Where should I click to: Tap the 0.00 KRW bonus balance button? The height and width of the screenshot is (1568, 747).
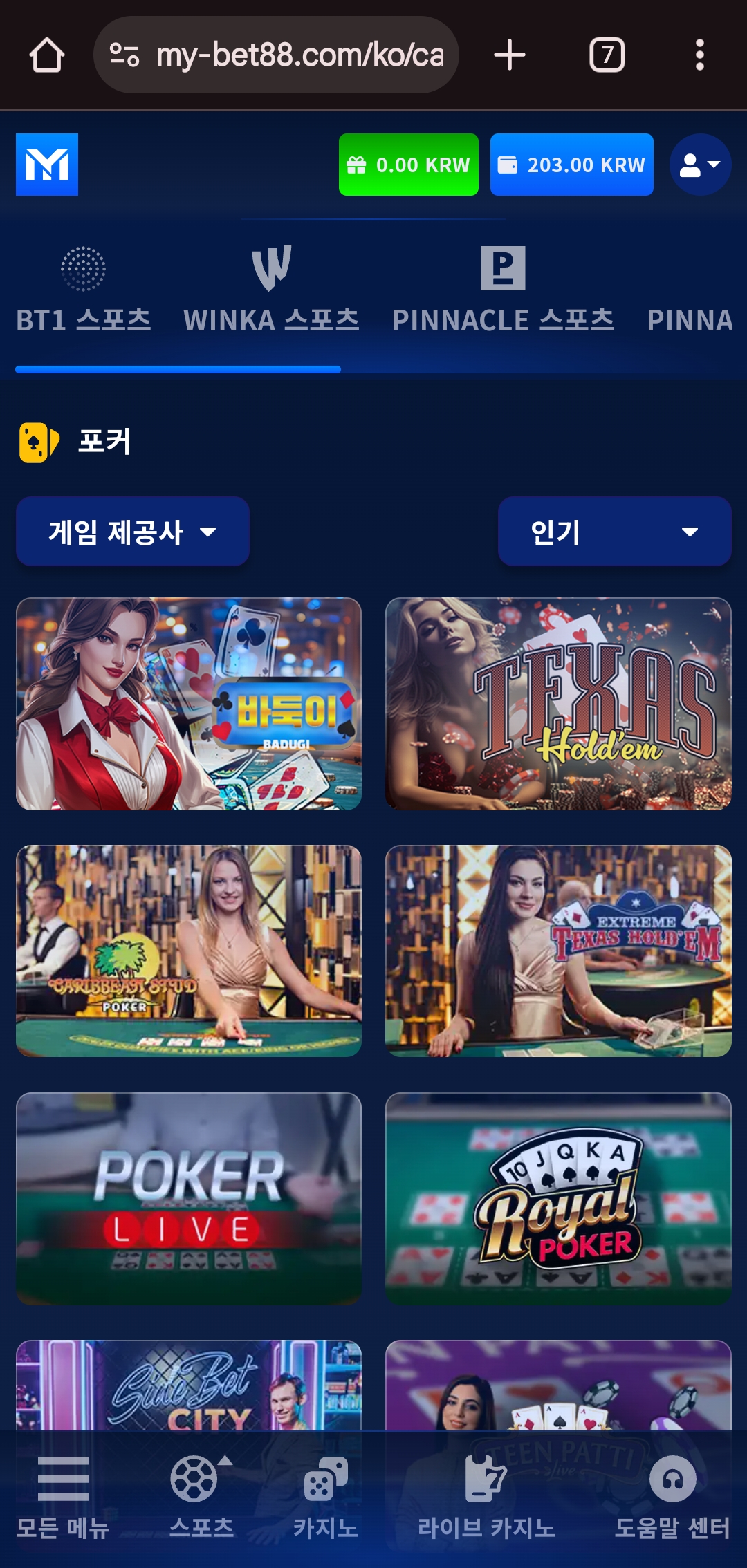tap(408, 165)
